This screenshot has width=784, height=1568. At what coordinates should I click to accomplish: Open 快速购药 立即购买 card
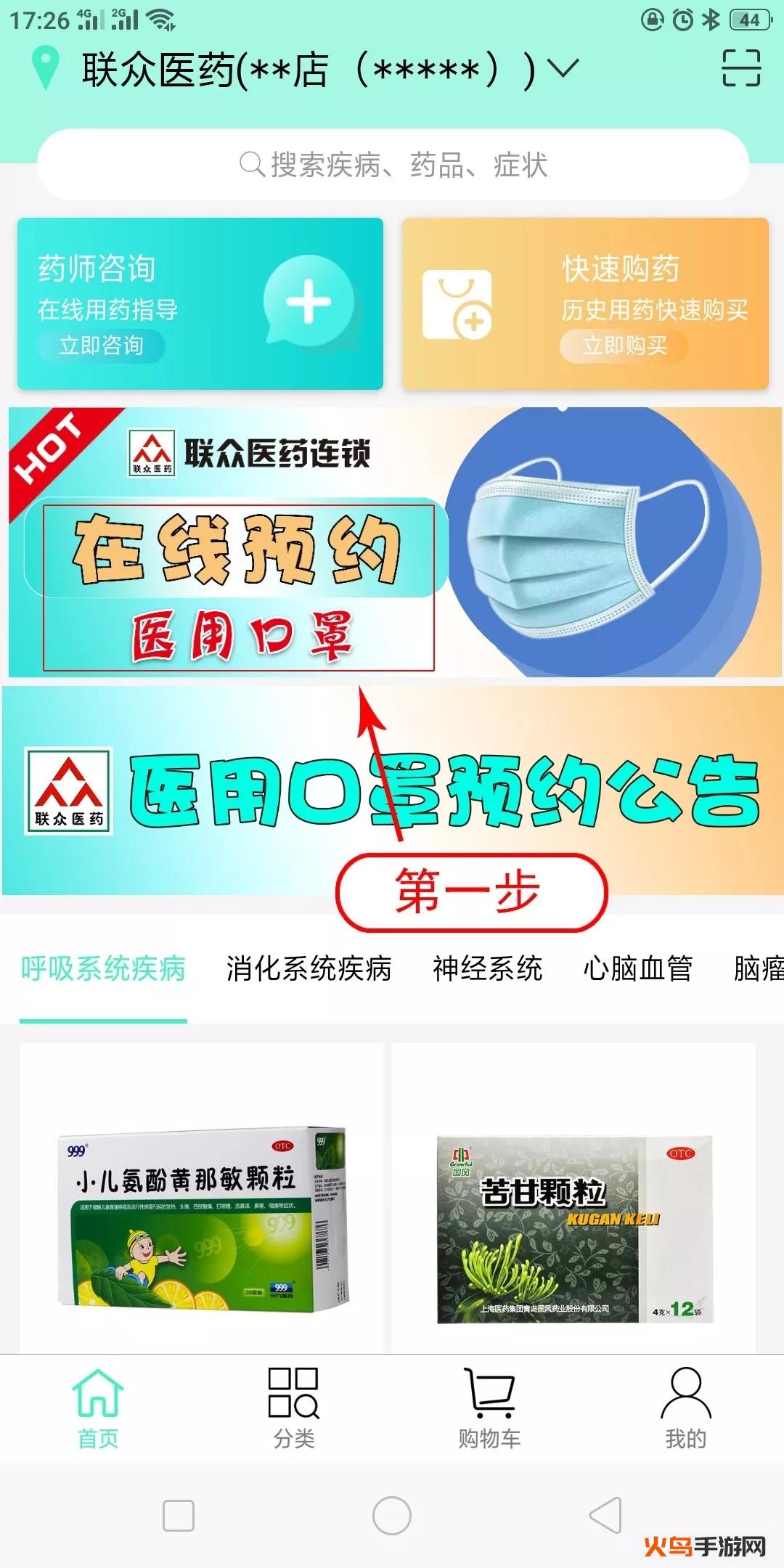585,303
